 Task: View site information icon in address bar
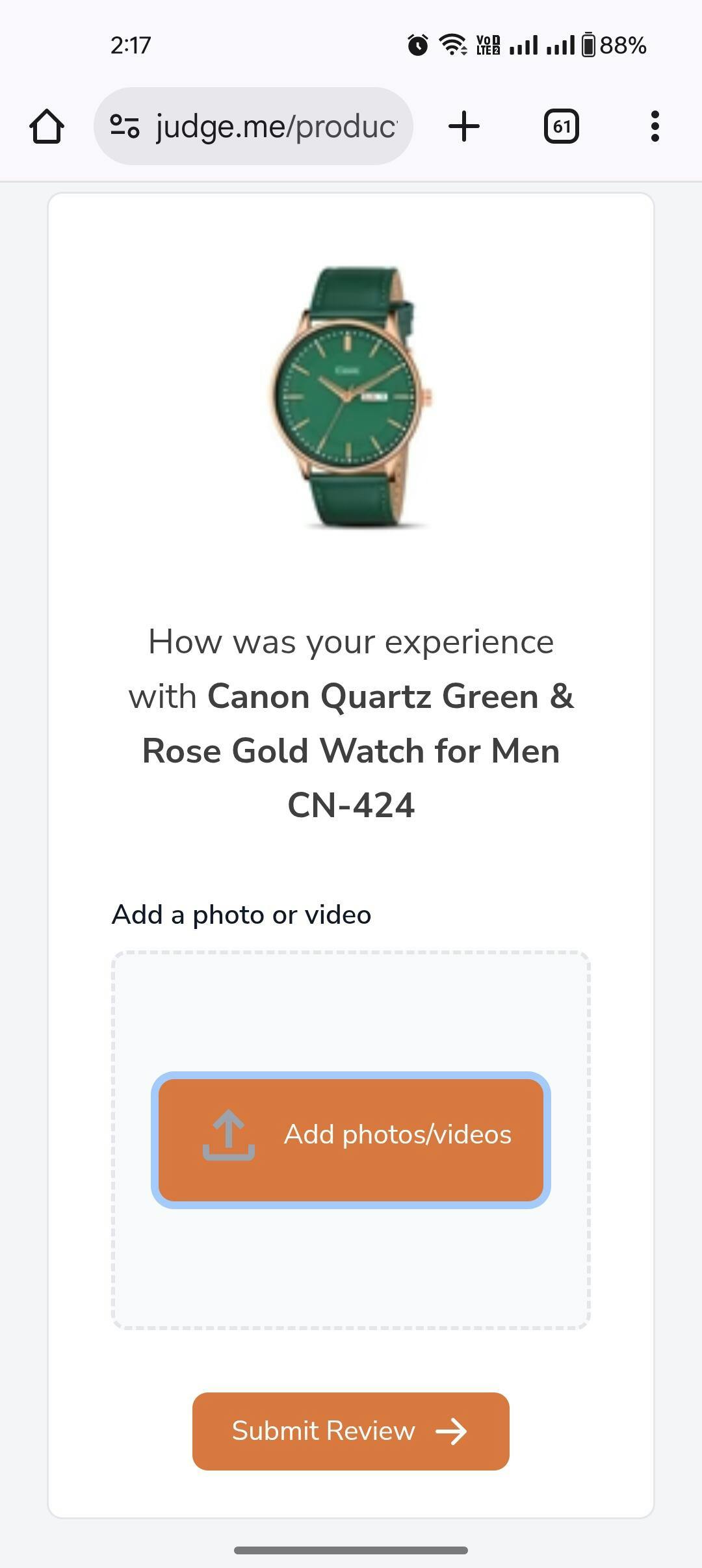click(125, 126)
